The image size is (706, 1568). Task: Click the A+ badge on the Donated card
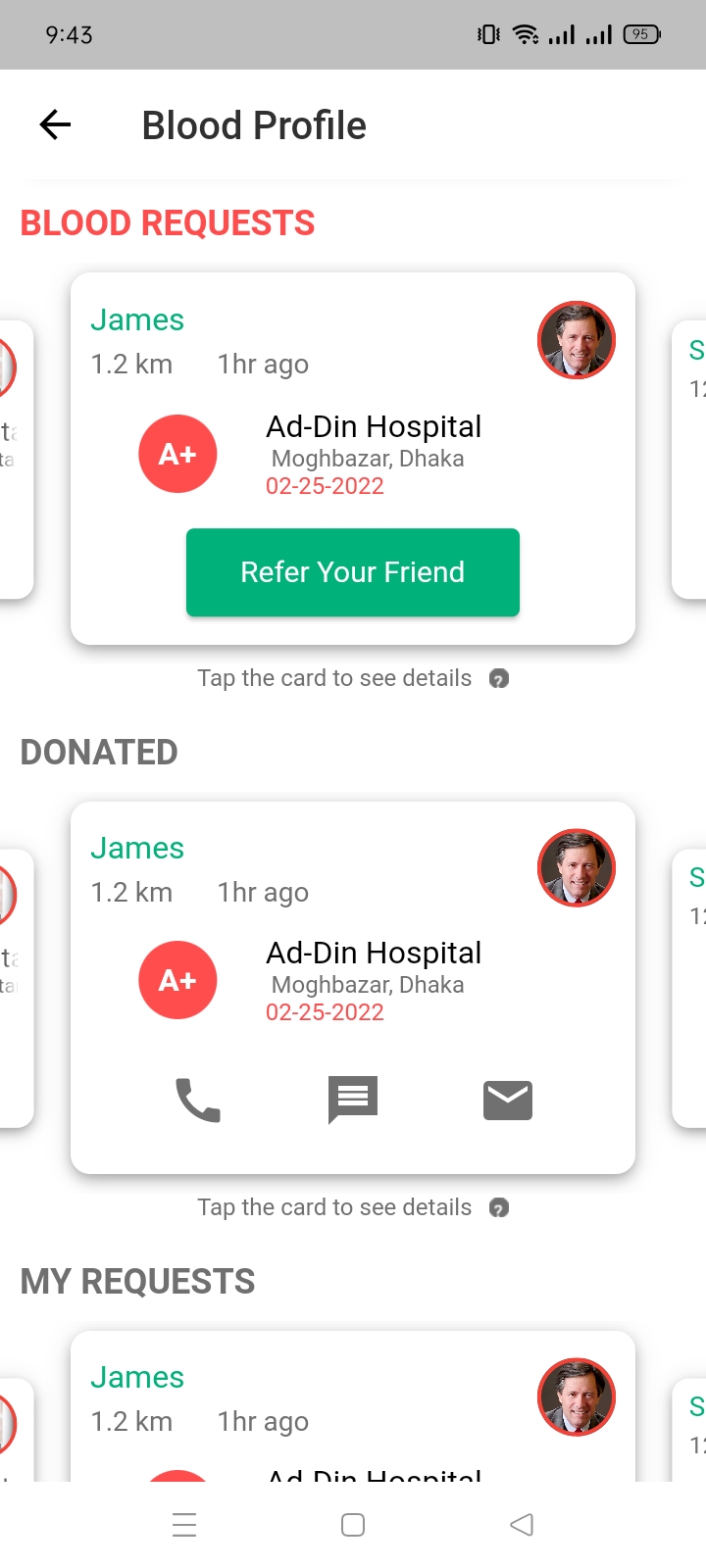point(177,980)
